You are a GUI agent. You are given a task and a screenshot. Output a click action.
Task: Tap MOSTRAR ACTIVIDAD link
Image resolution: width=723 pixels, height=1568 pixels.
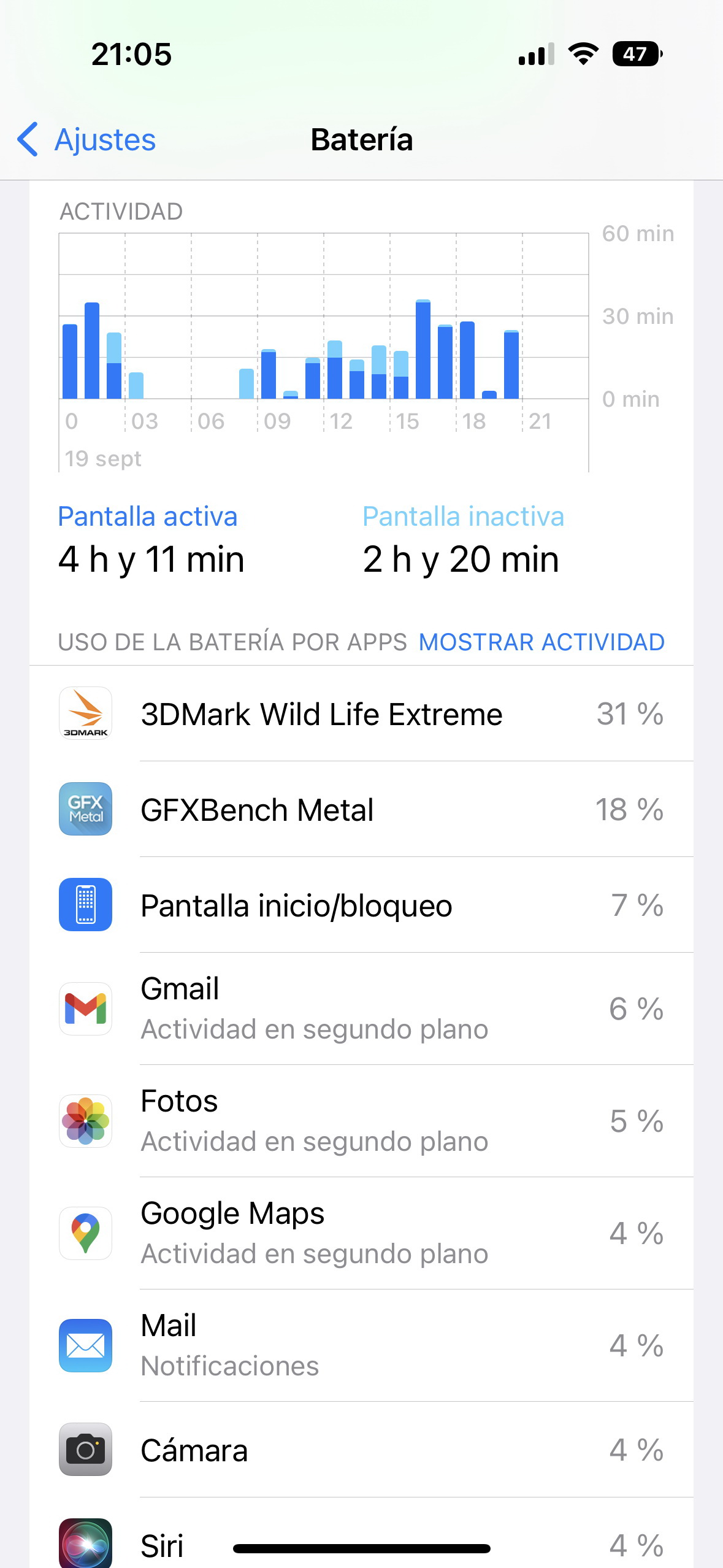(541, 642)
